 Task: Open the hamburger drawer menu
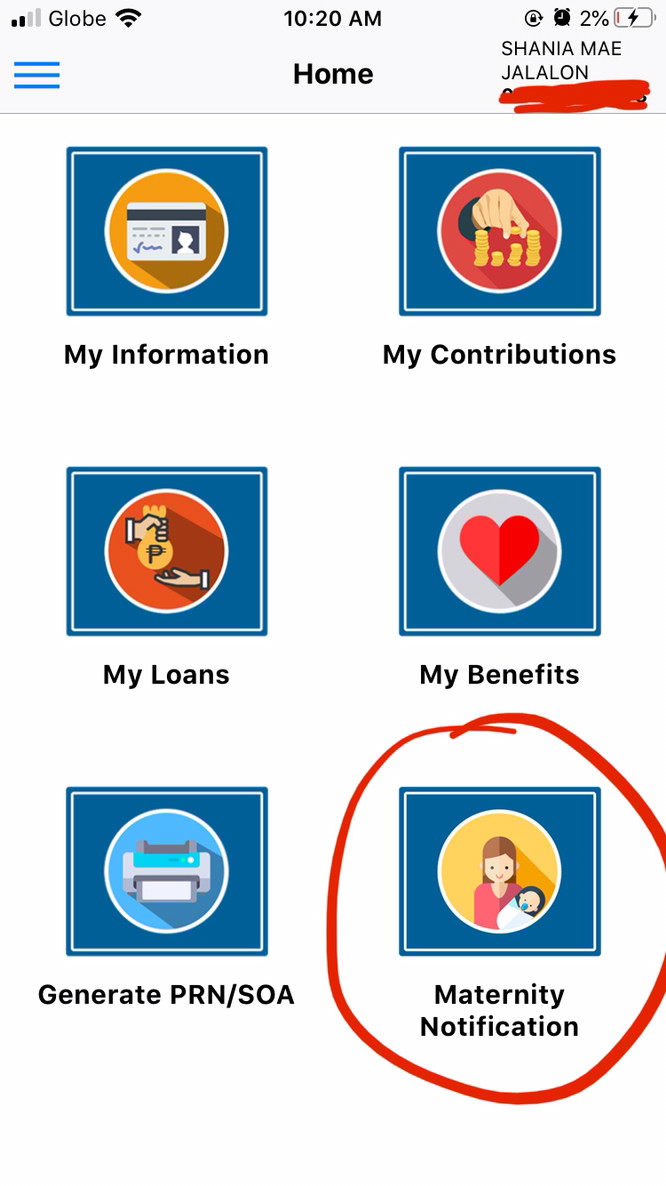pyautogui.click(x=37, y=74)
